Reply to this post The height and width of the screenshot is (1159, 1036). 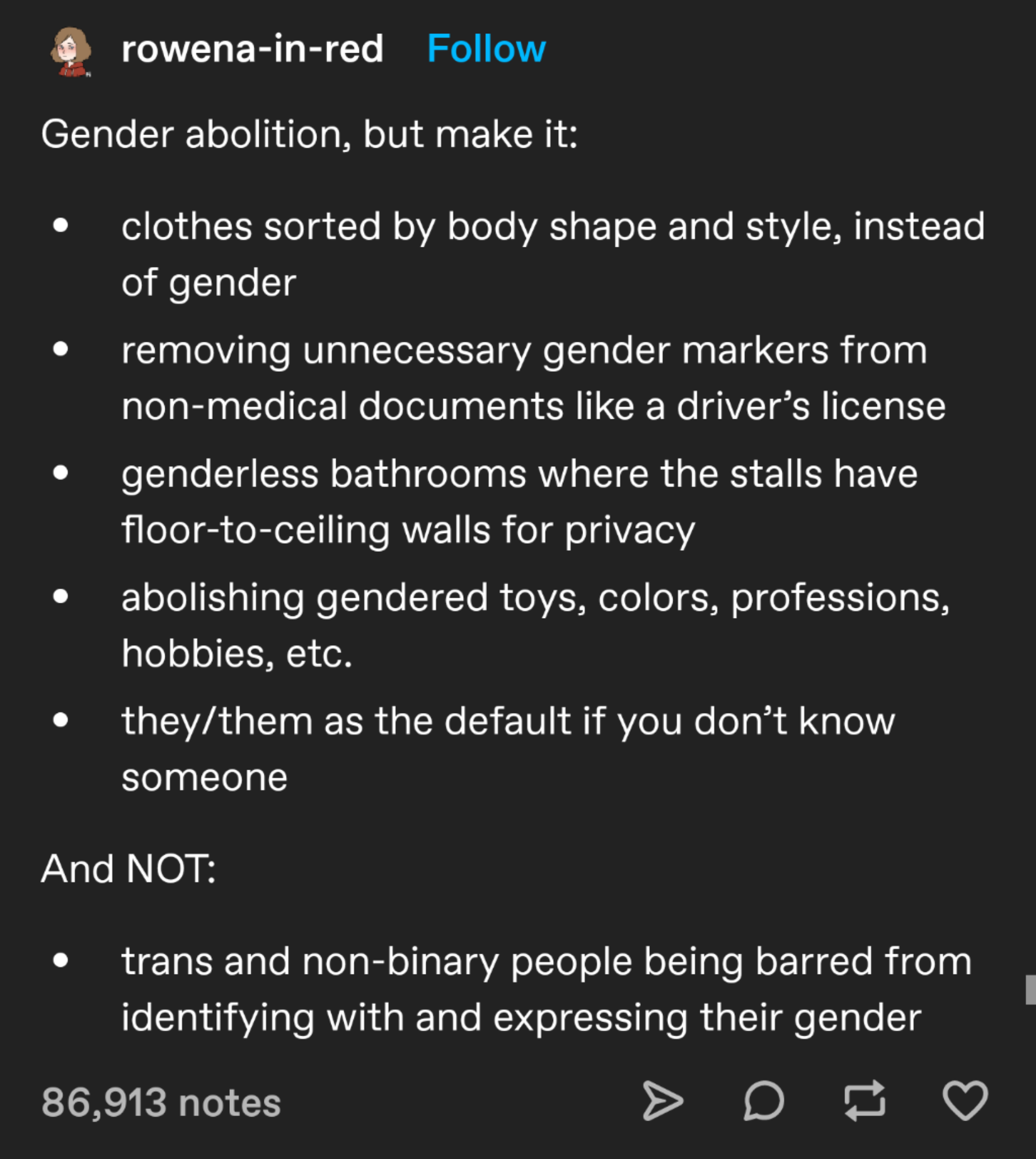click(x=763, y=1100)
